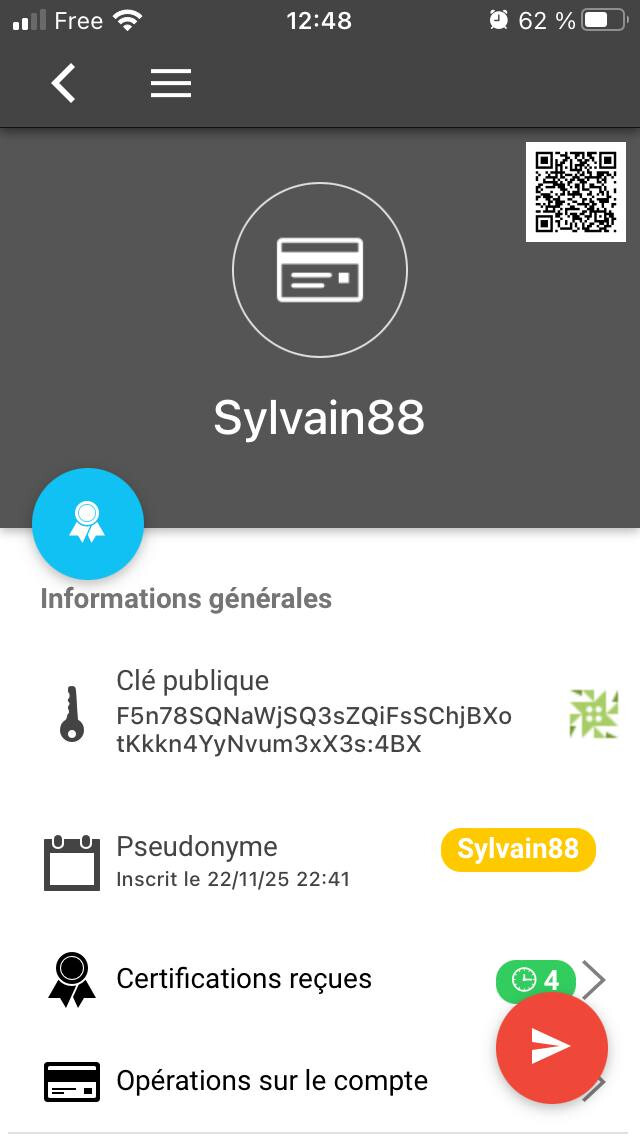Tap the Clé publique row
Image resolution: width=640 pixels, height=1136 pixels.
(x=314, y=716)
